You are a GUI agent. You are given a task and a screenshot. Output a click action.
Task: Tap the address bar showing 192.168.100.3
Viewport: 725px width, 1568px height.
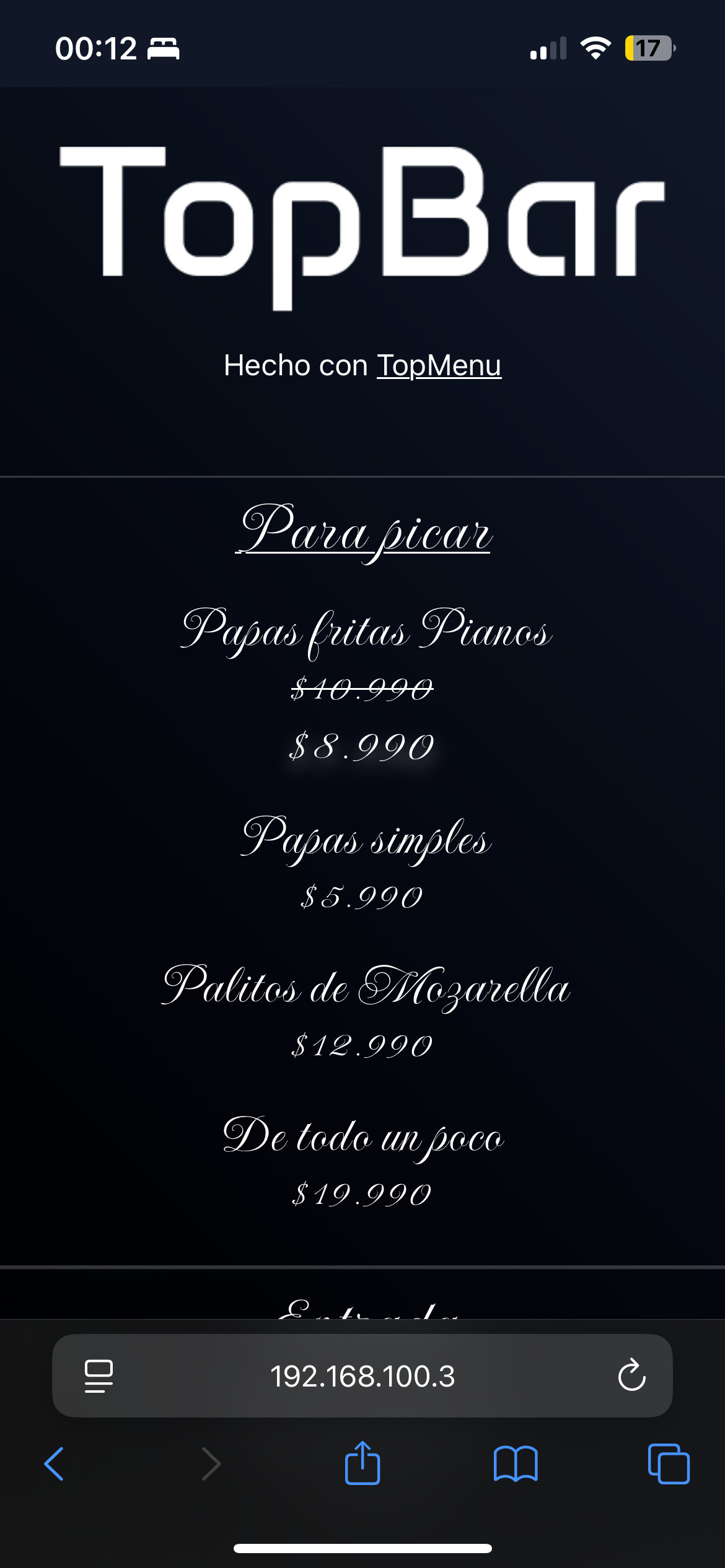(x=362, y=1376)
